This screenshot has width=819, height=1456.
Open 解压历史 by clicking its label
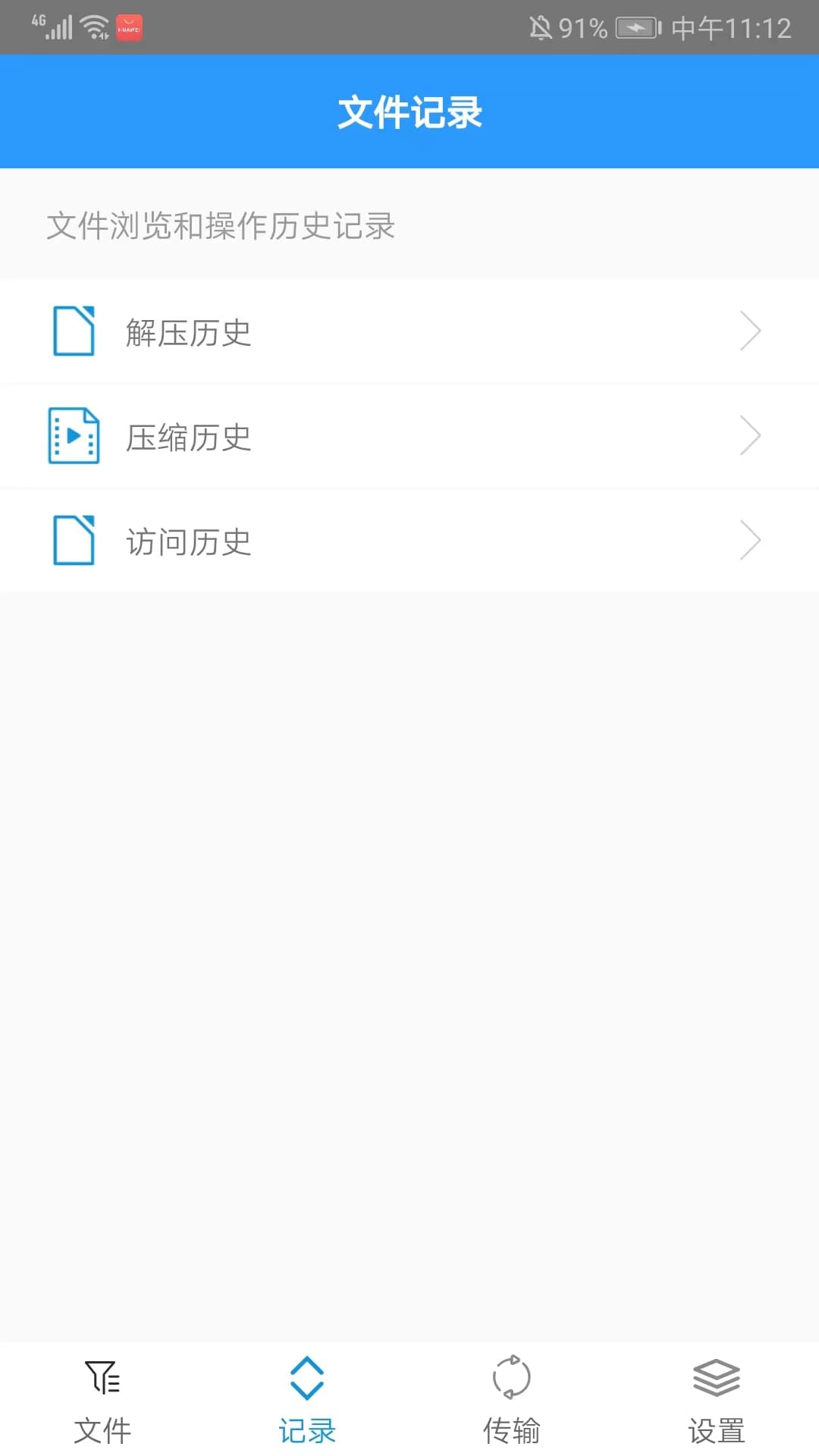189,331
